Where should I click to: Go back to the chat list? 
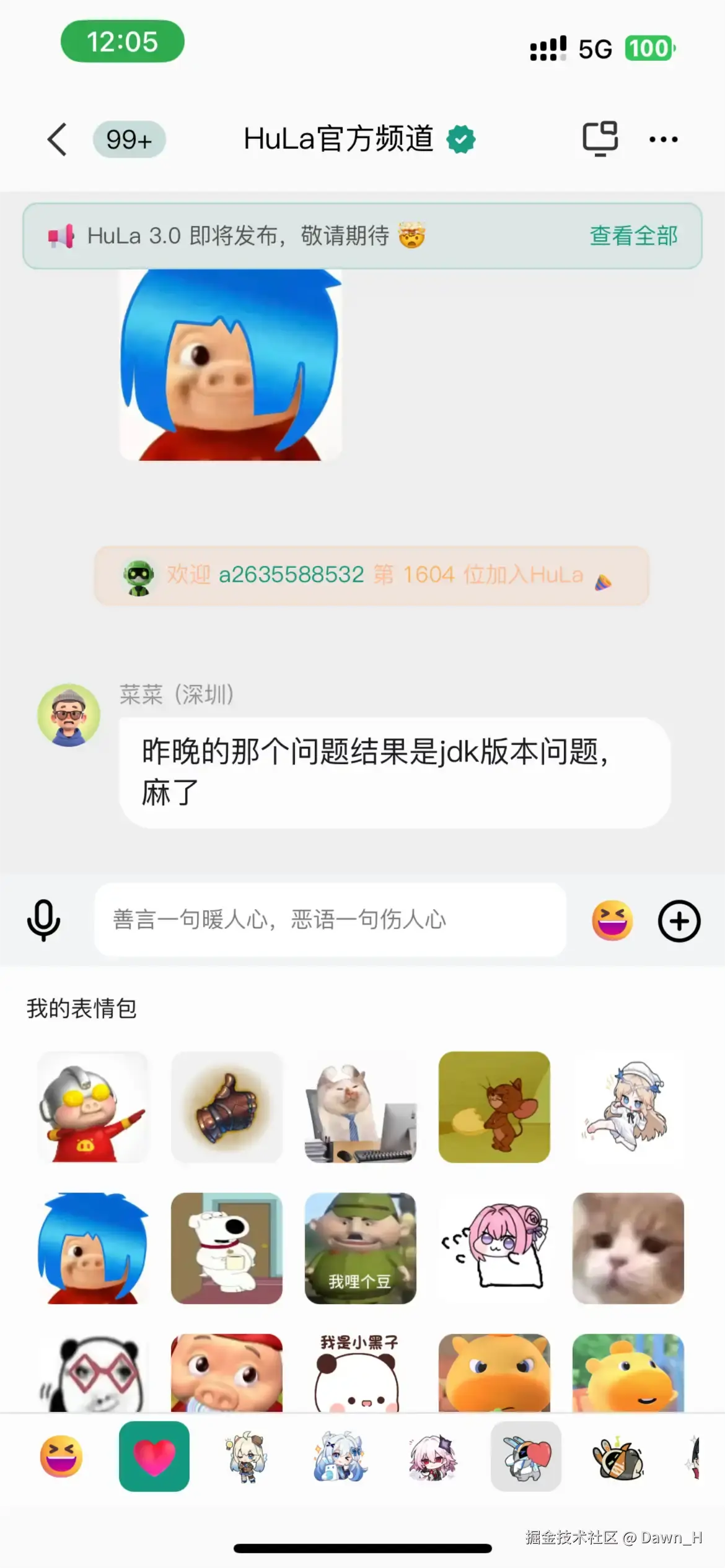coord(57,139)
